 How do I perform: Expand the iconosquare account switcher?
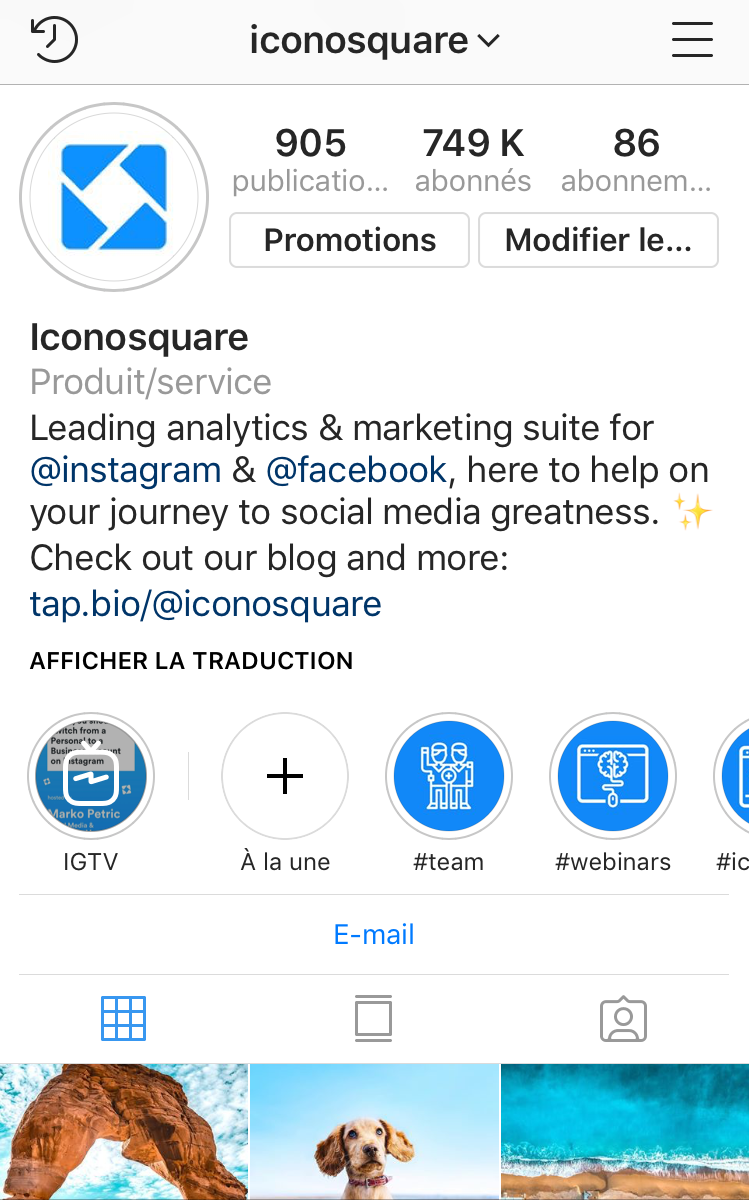coord(374,41)
